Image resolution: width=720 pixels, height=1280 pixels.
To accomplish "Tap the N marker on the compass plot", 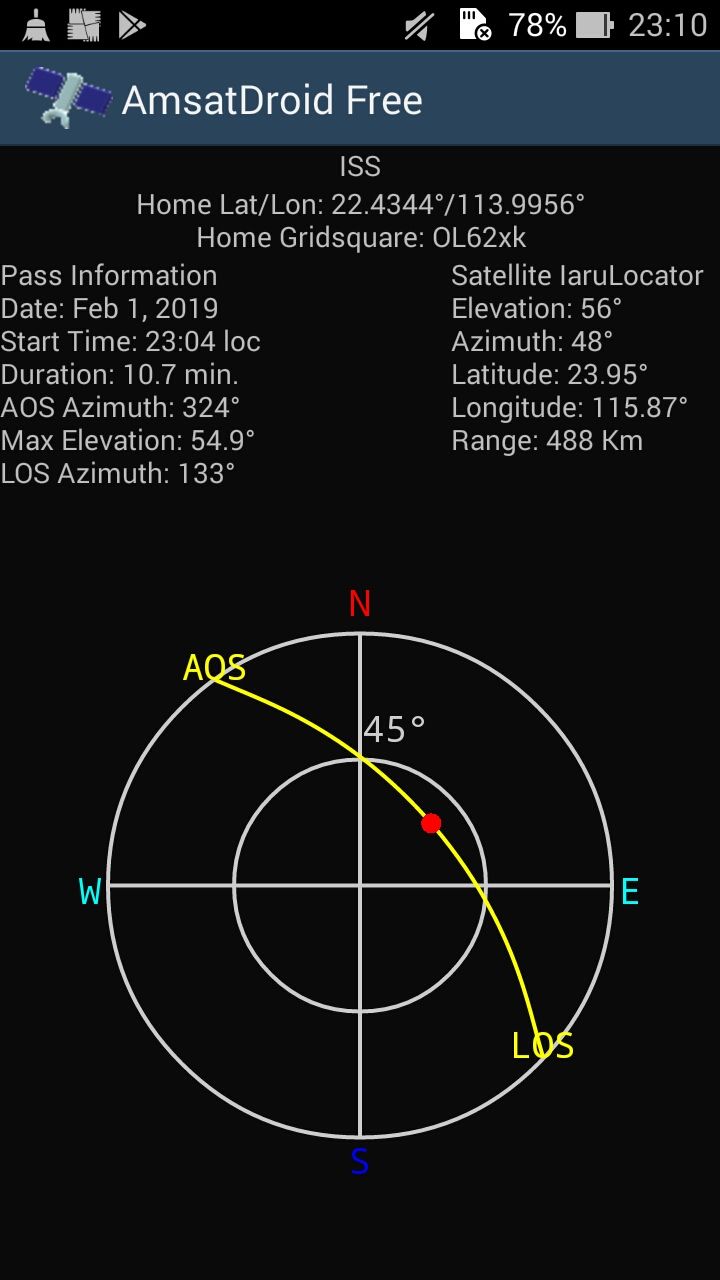I will click(x=360, y=604).
